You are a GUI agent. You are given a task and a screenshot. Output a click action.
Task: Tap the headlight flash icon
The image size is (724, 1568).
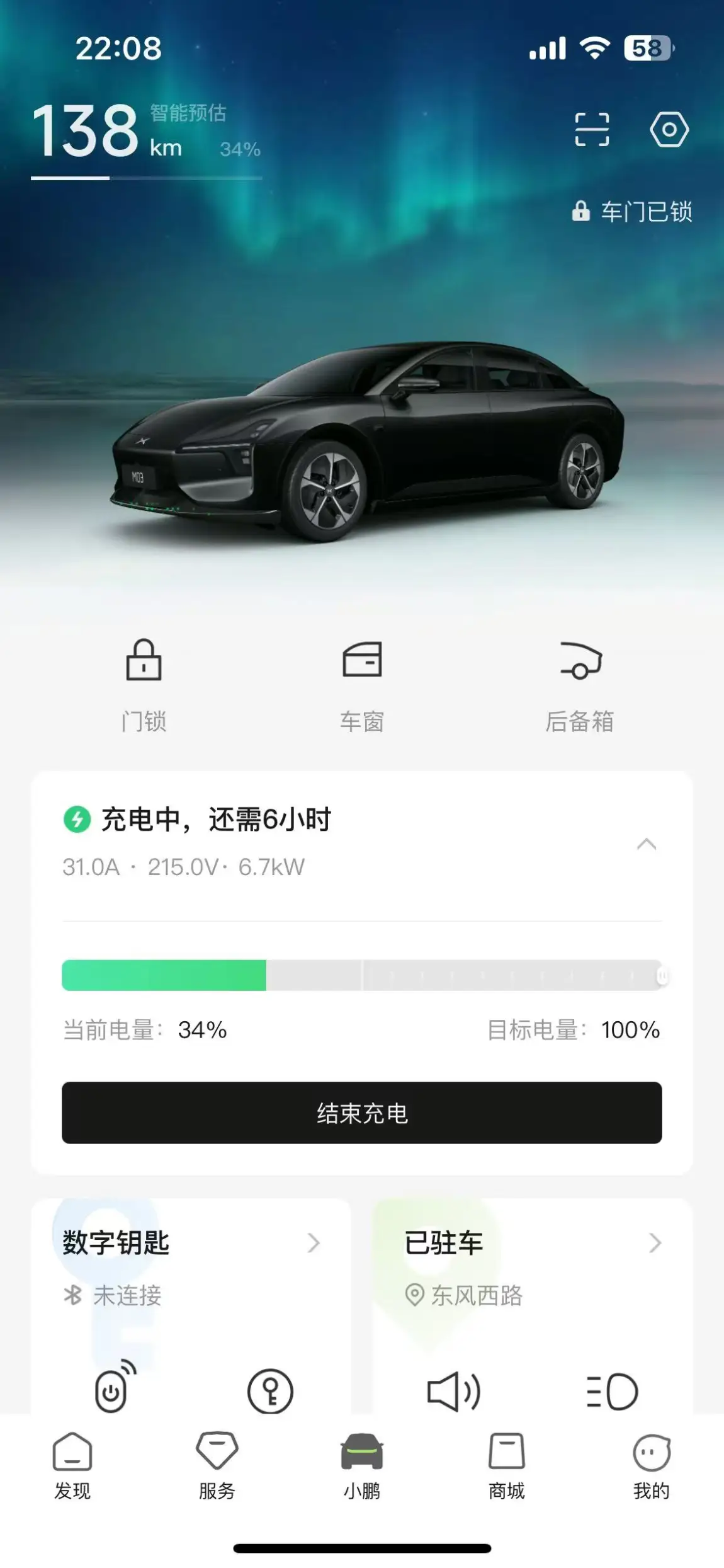click(612, 1392)
